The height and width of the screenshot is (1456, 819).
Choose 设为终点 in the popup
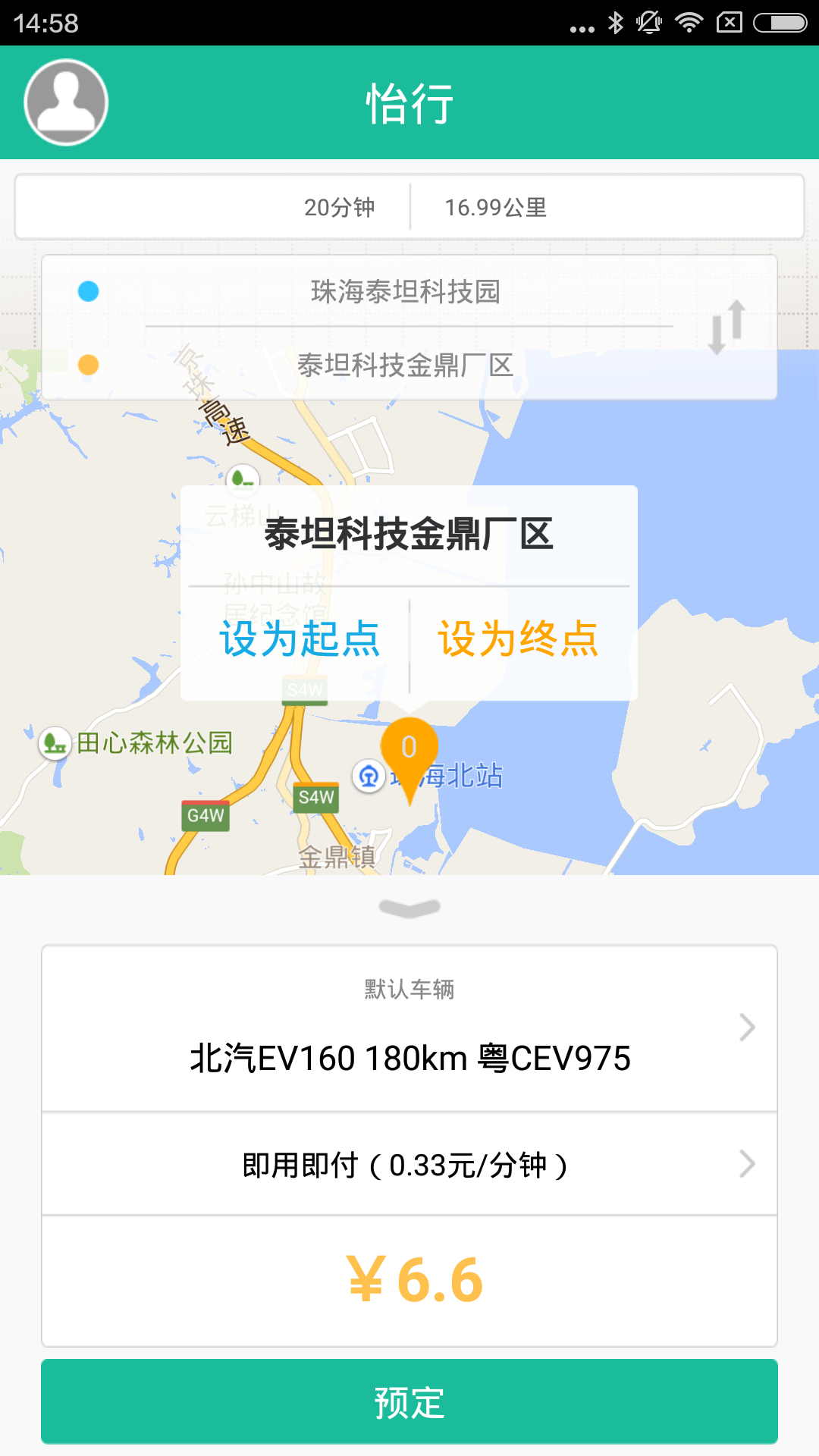pyautogui.click(x=519, y=639)
